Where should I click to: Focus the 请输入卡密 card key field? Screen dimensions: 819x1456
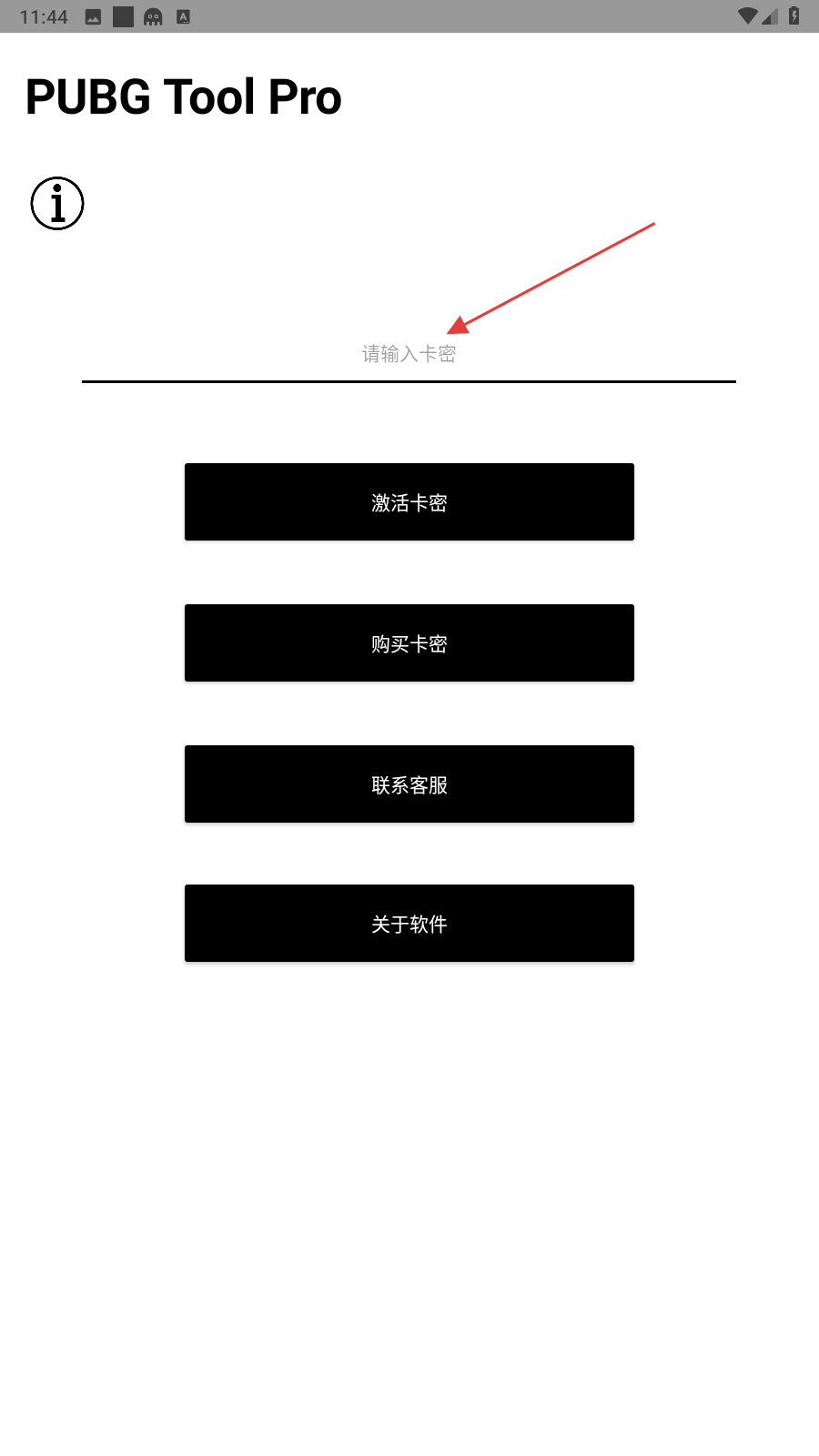click(409, 354)
